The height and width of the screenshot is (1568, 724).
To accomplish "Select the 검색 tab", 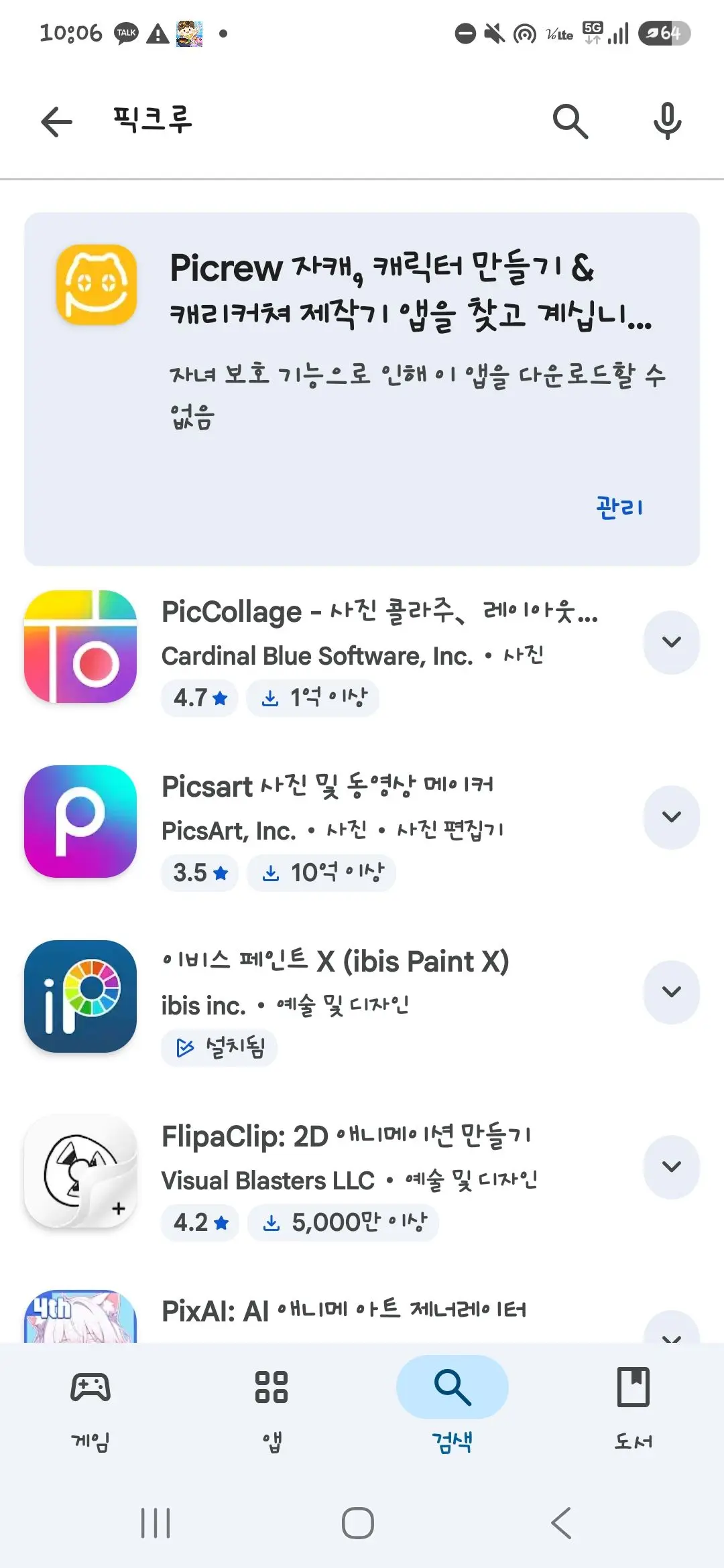I will (x=452, y=1404).
